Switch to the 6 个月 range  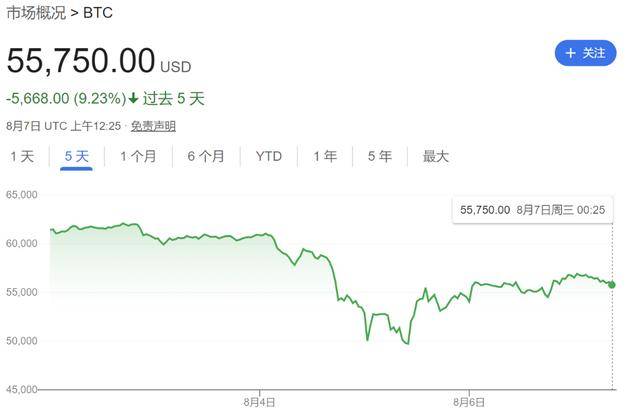pos(205,156)
